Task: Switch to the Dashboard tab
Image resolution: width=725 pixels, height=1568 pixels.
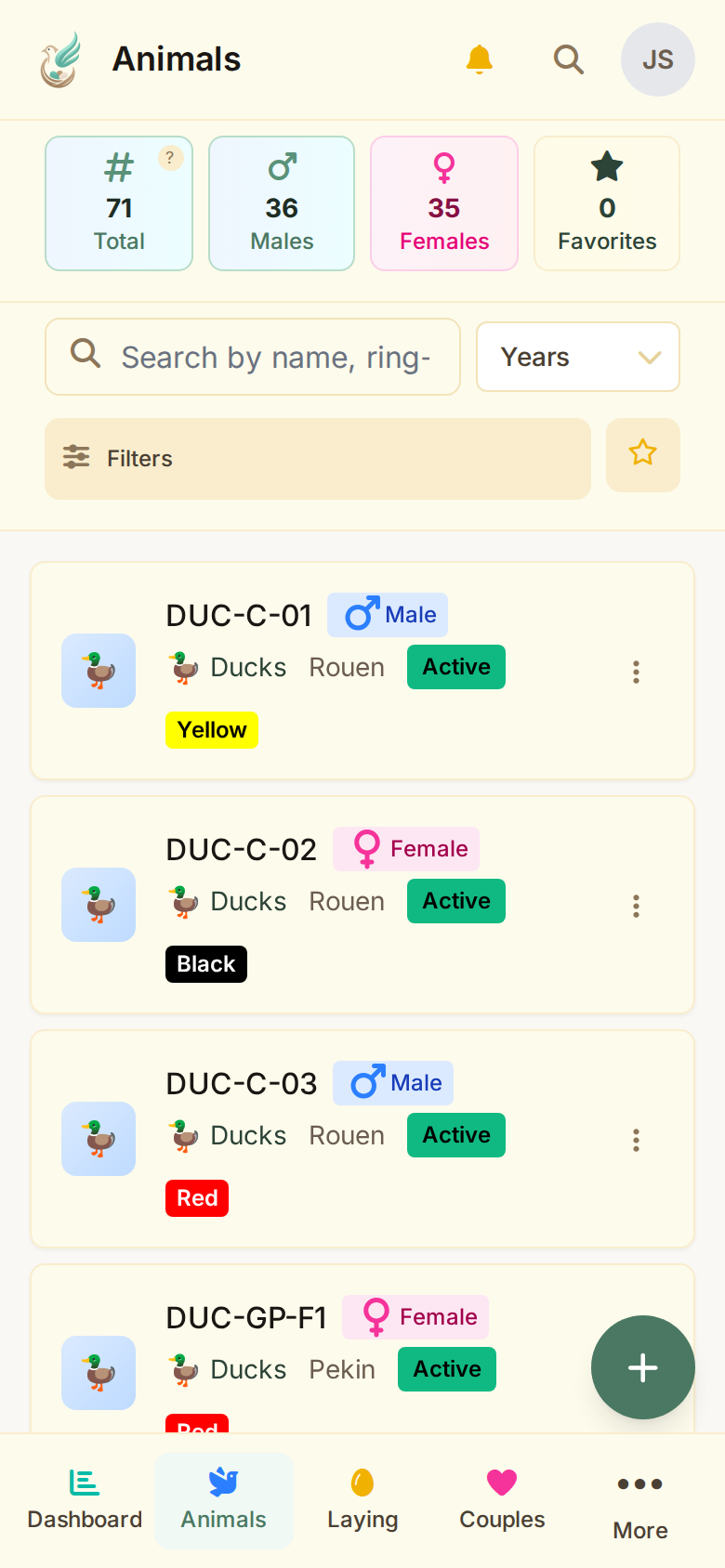Action: (x=85, y=1500)
